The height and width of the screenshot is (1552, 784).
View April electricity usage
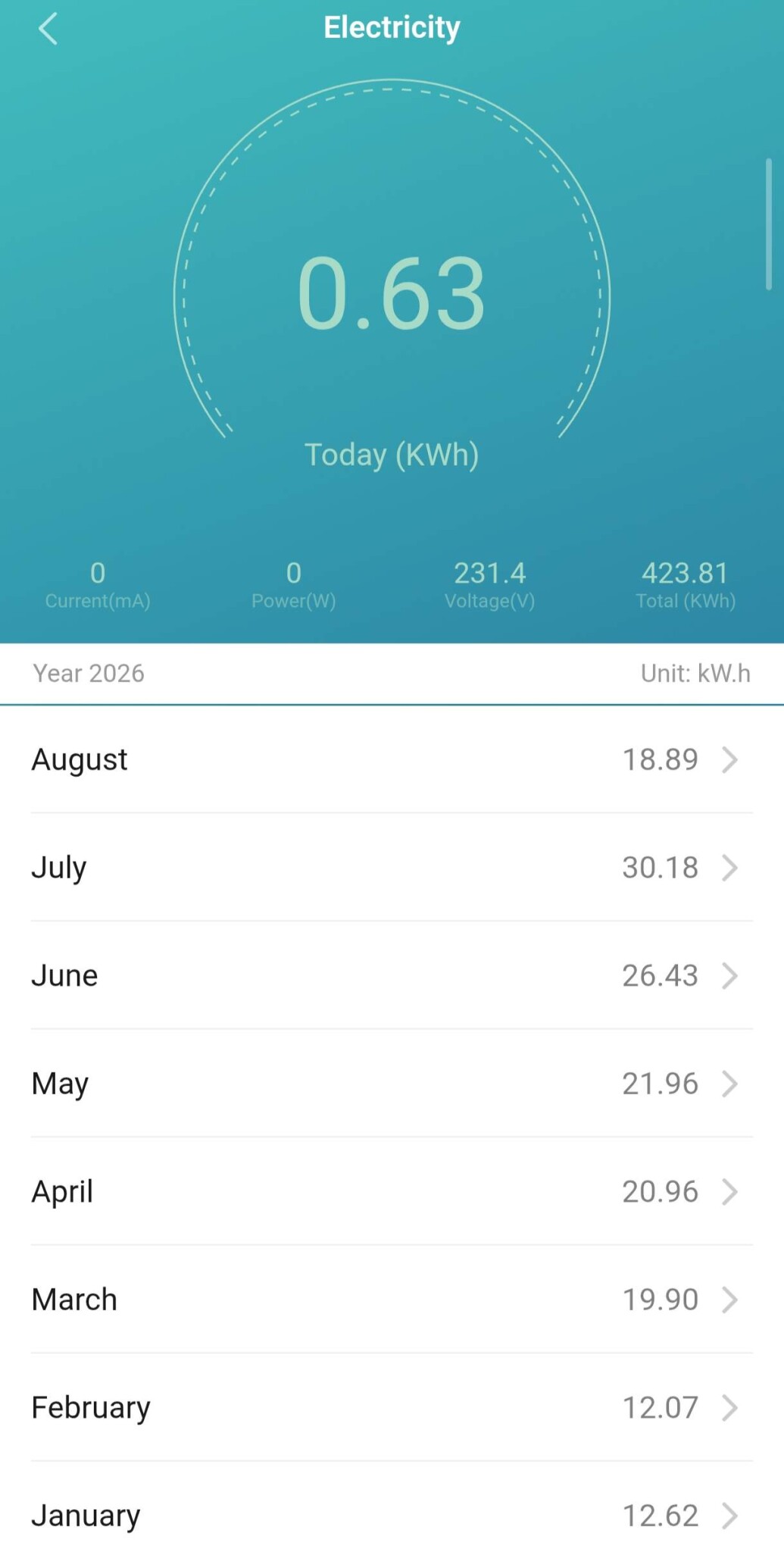[392, 1191]
